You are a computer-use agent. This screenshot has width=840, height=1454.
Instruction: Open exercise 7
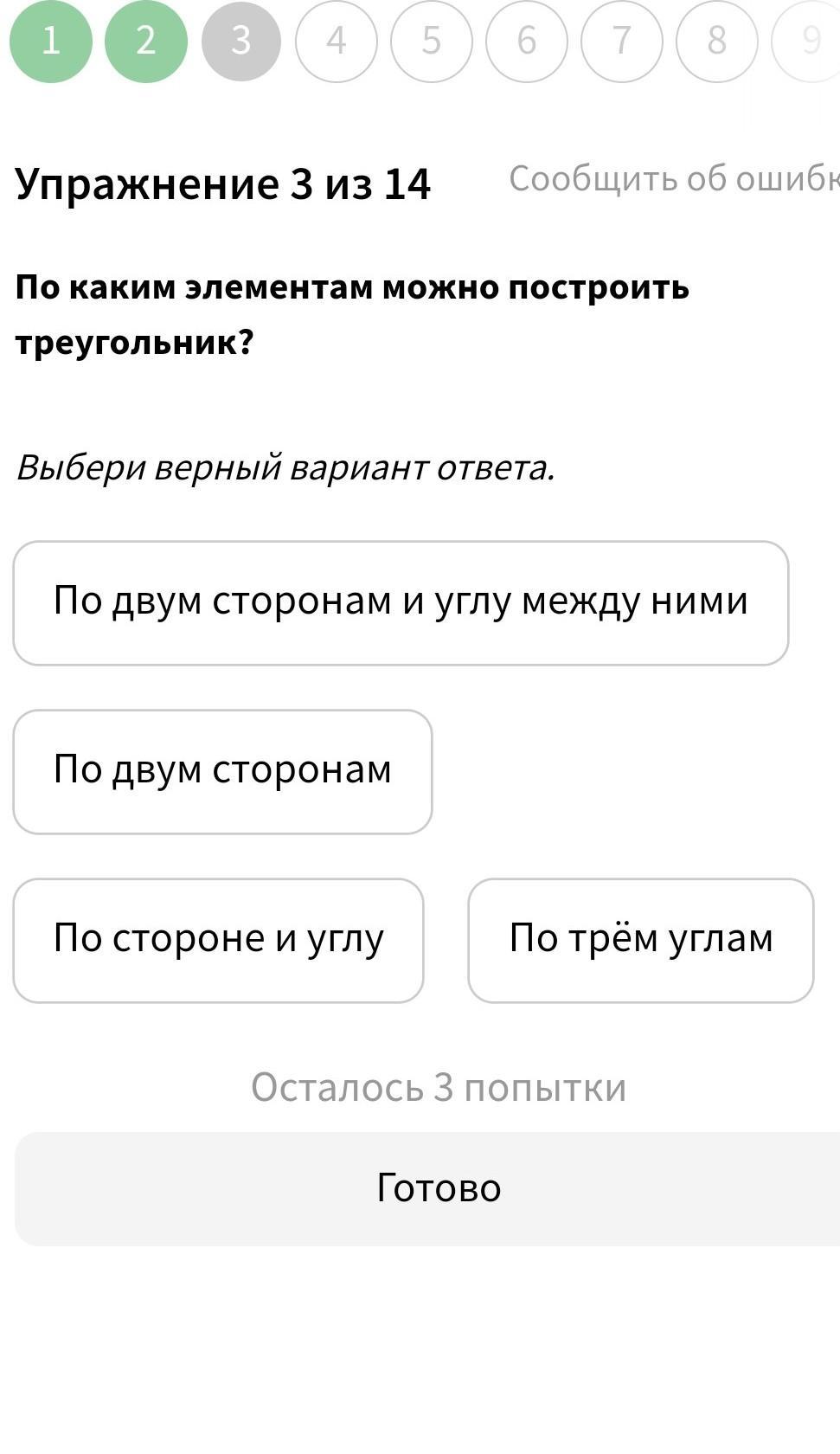621,41
